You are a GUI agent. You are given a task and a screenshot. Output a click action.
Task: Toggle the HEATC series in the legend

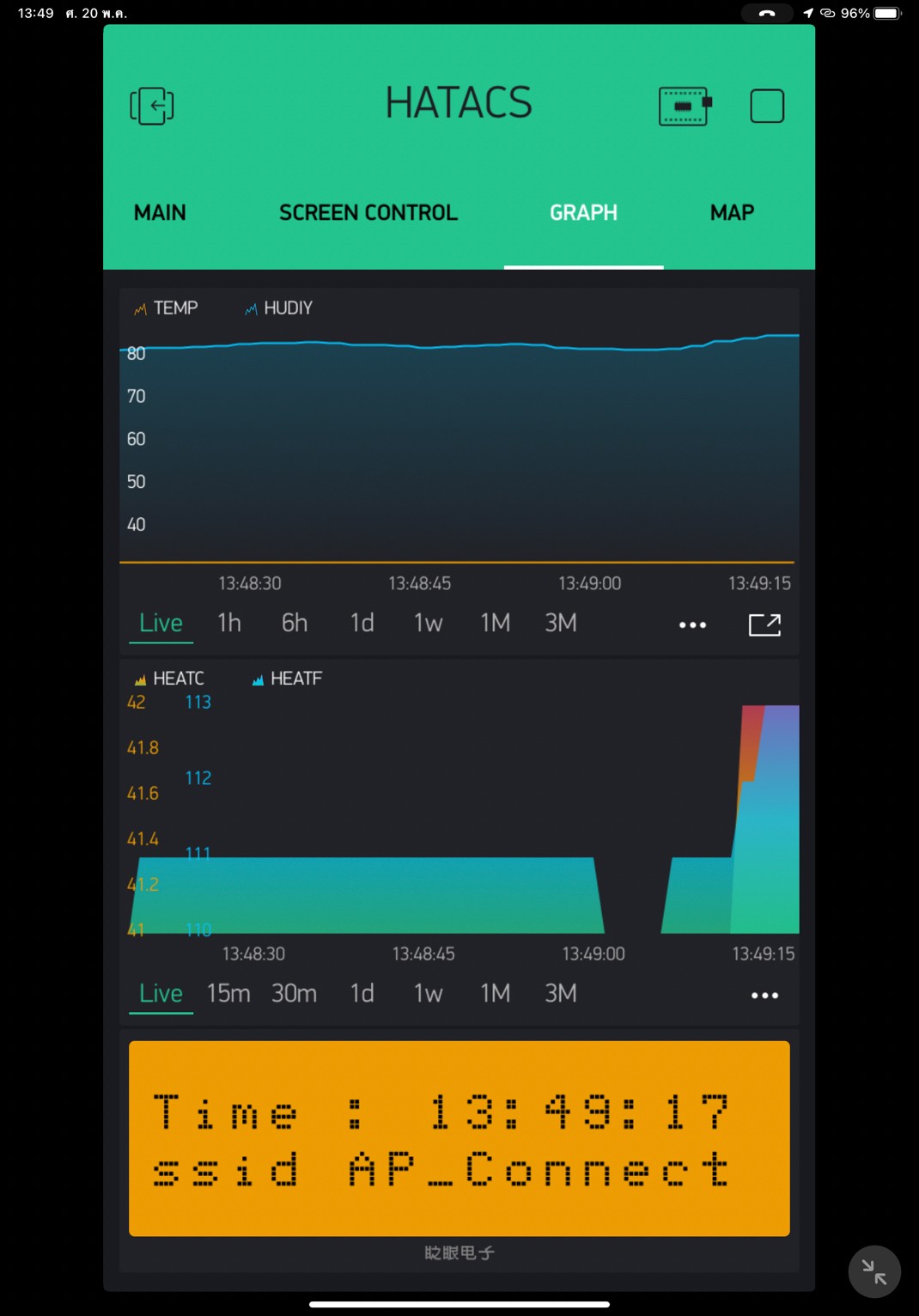tap(170, 679)
